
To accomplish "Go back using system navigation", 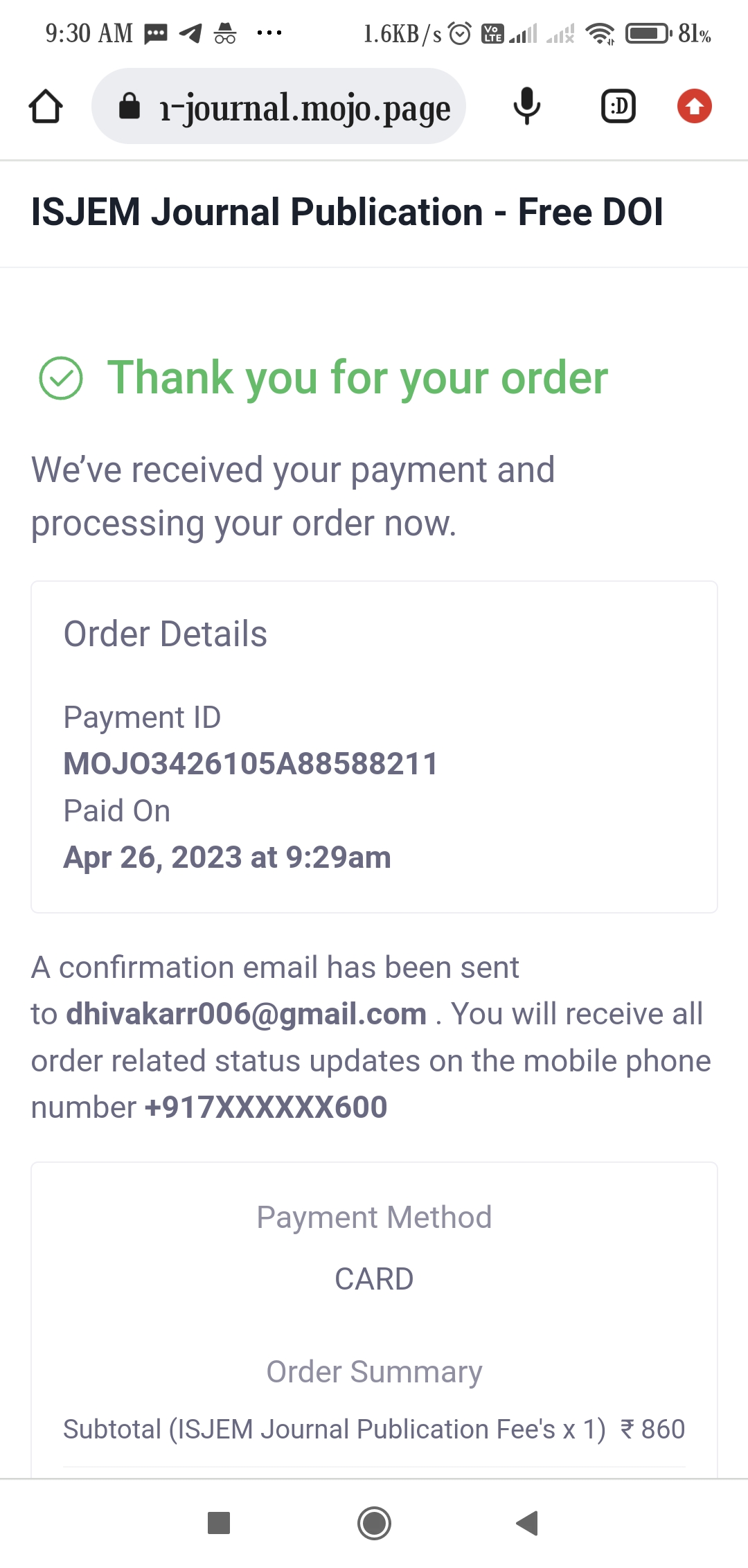I will pos(528,1523).
